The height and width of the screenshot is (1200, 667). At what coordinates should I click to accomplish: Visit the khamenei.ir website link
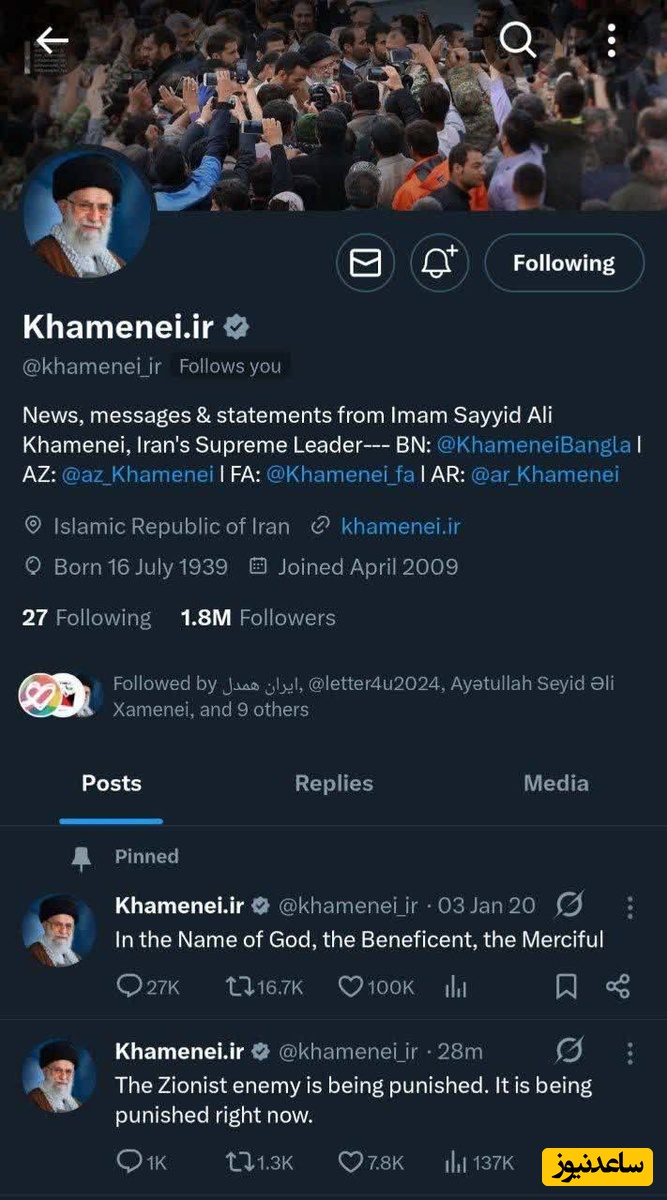click(x=400, y=526)
